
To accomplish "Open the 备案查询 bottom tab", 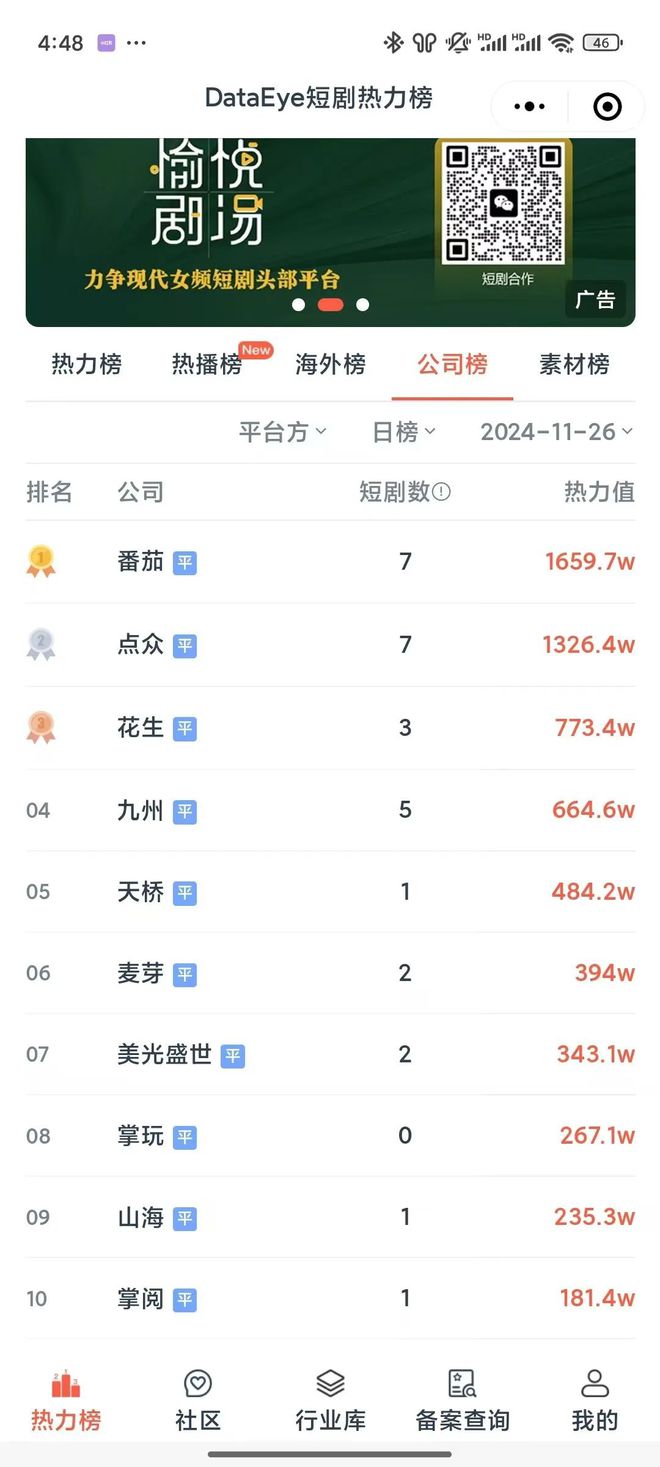I will click(462, 1400).
